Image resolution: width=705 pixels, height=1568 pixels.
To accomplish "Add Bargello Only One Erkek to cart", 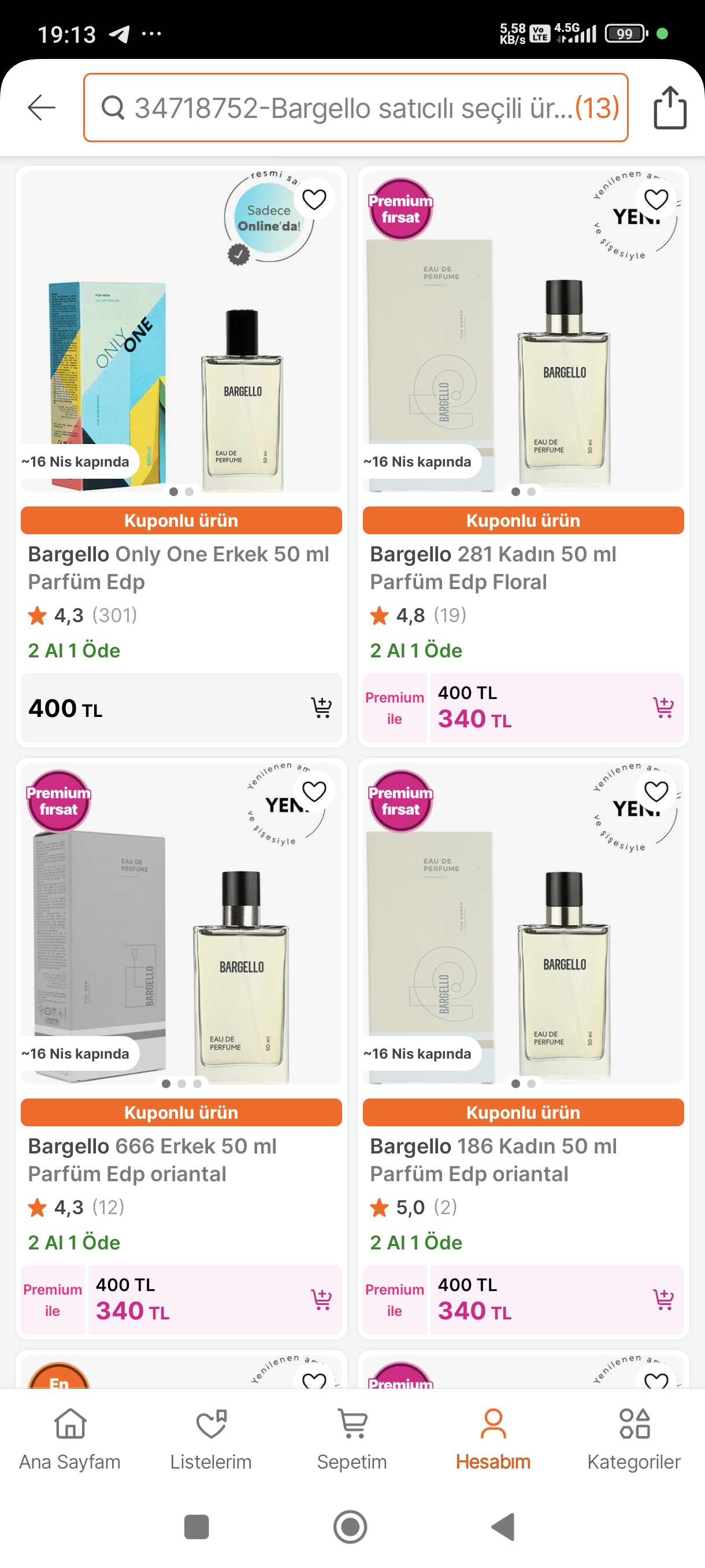I will coord(321,707).
